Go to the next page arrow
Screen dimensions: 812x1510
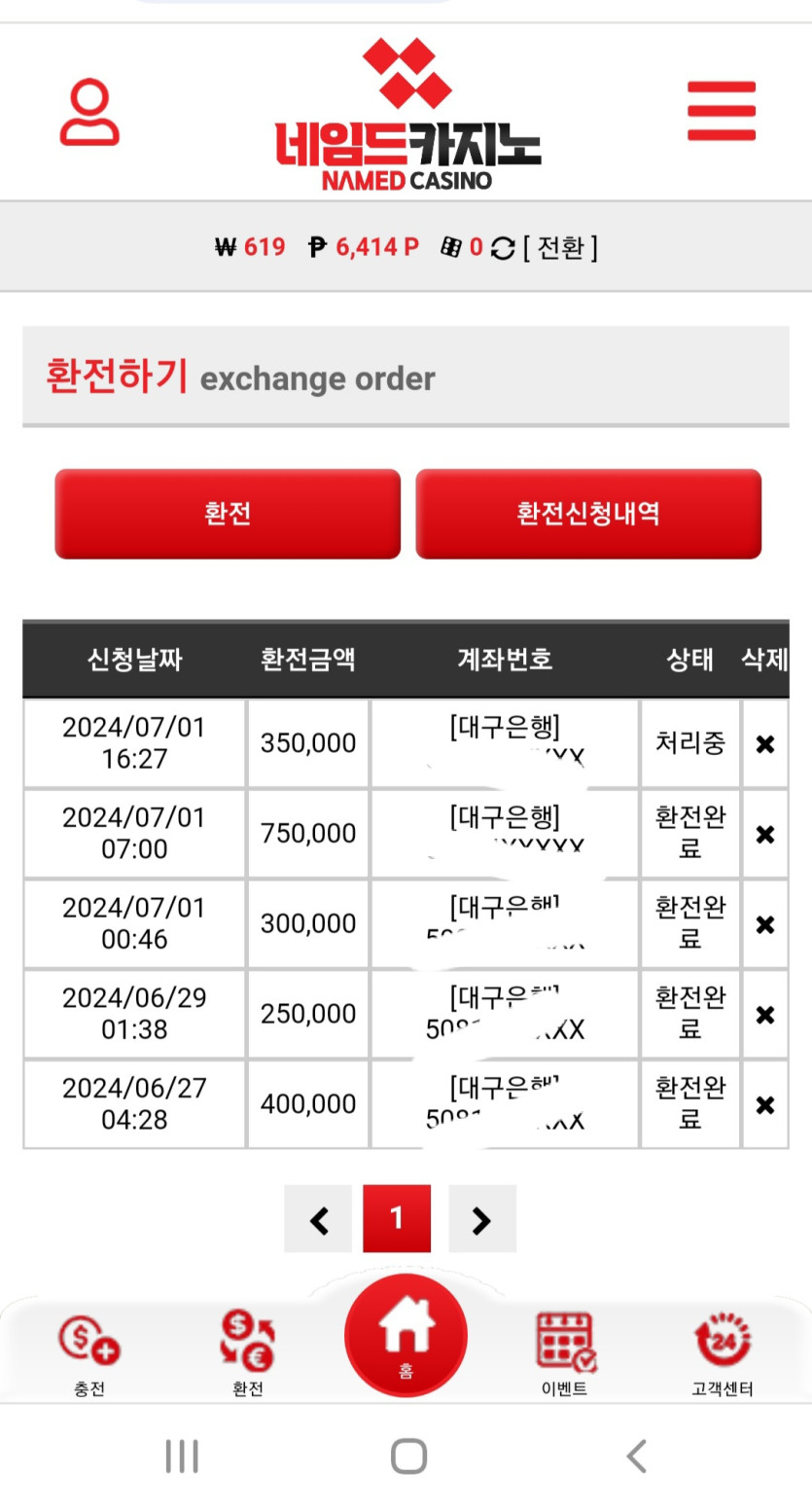click(x=481, y=1219)
